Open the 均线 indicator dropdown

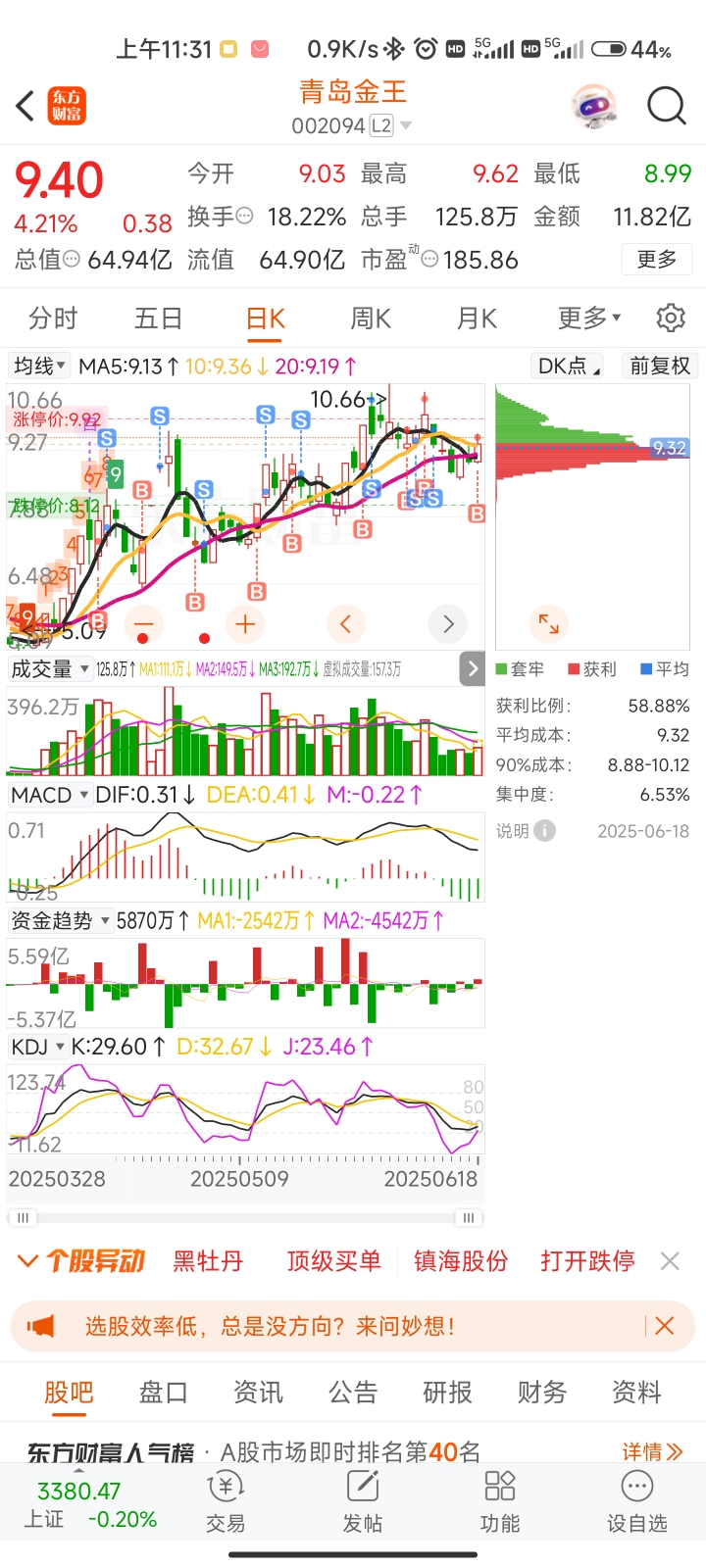(39, 366)
